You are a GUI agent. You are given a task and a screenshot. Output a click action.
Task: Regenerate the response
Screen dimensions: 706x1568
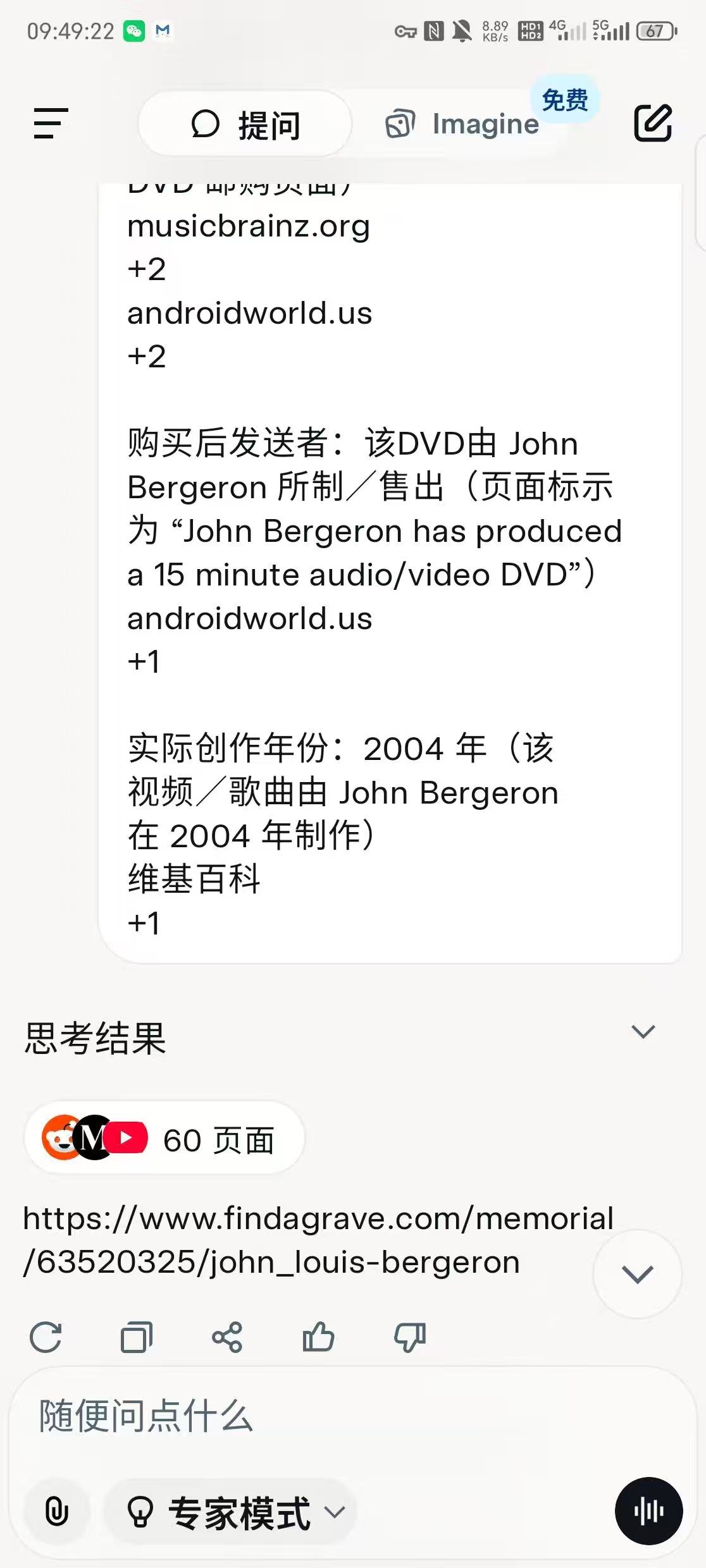[x=46, y=1337]
